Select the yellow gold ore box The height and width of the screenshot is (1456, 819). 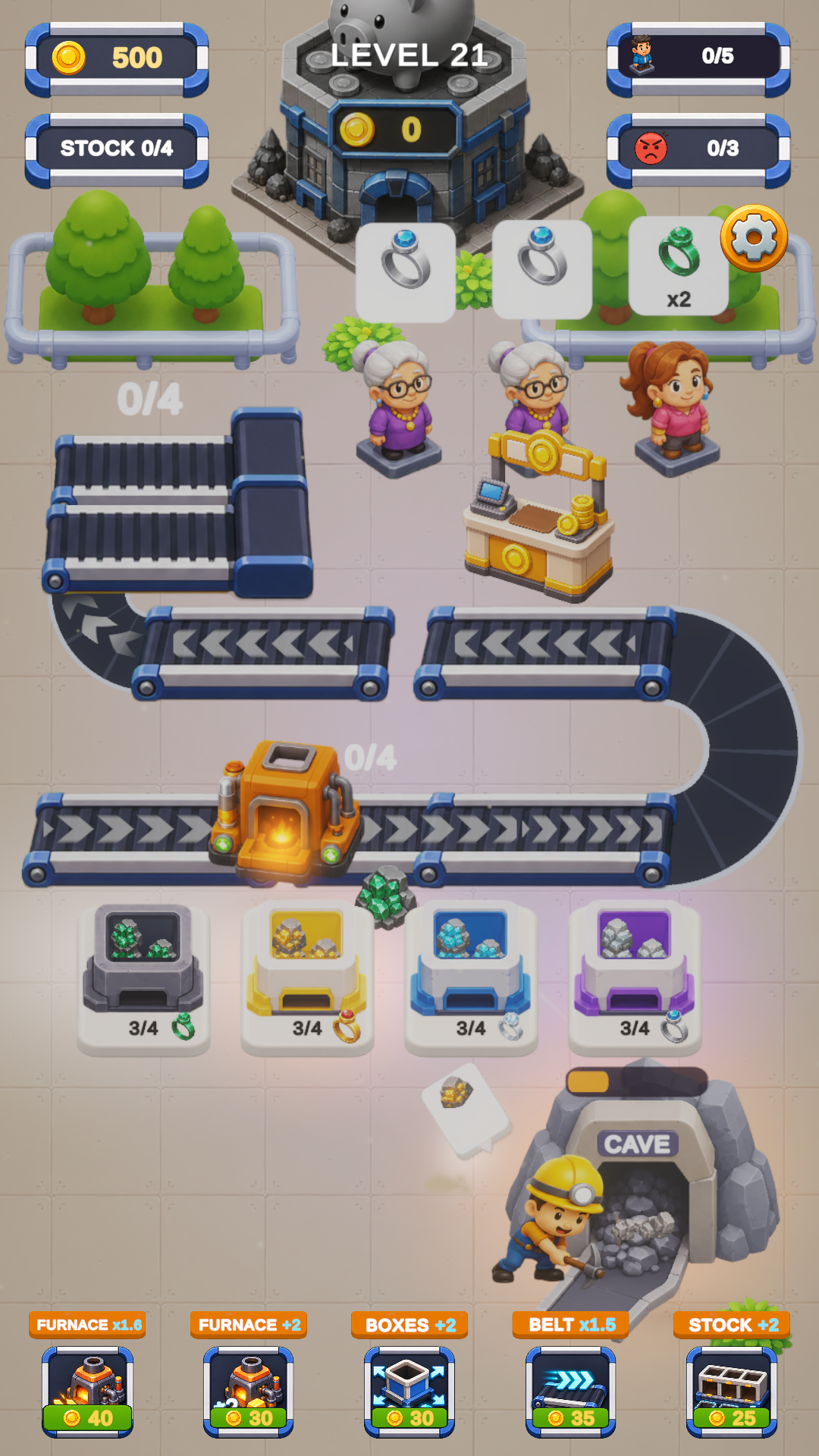point(307,978)
